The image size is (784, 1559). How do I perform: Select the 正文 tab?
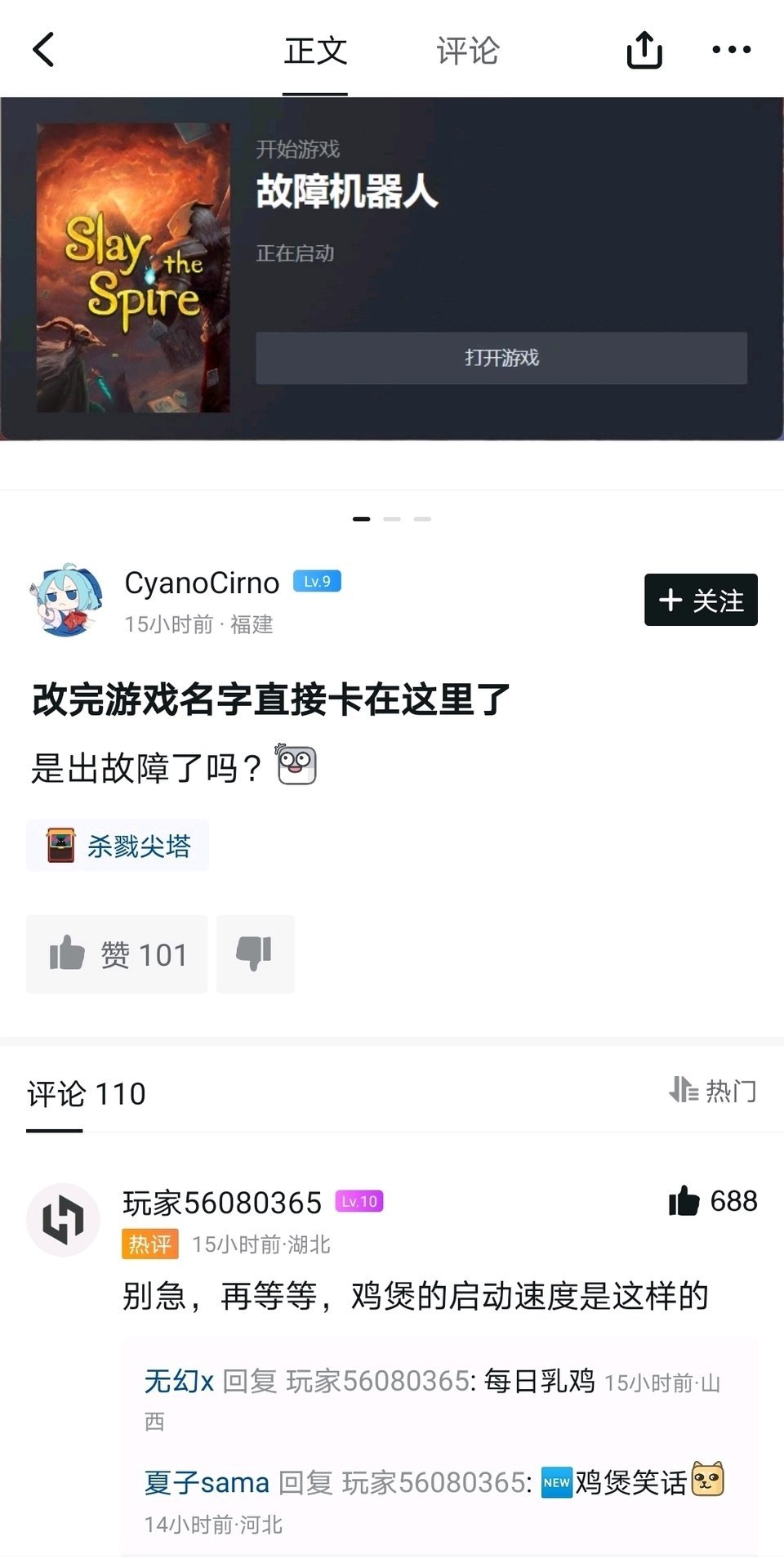pyautogui.click(x=315, y=51)
